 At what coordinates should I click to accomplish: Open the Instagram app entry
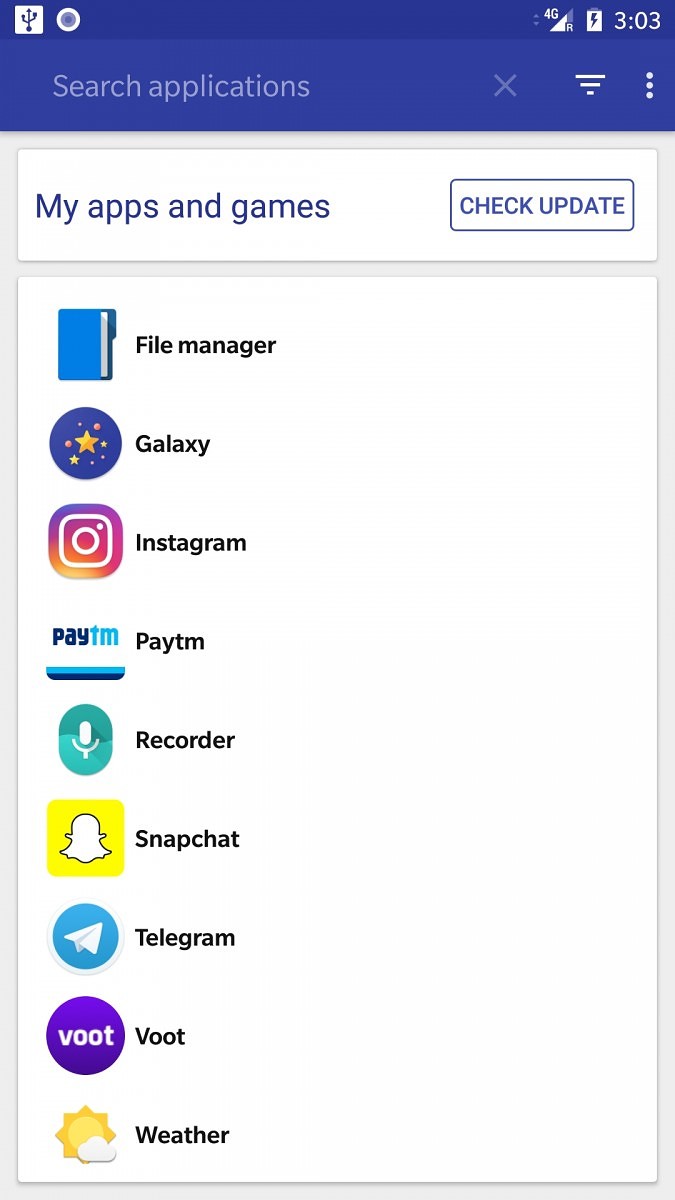(337, 542)
